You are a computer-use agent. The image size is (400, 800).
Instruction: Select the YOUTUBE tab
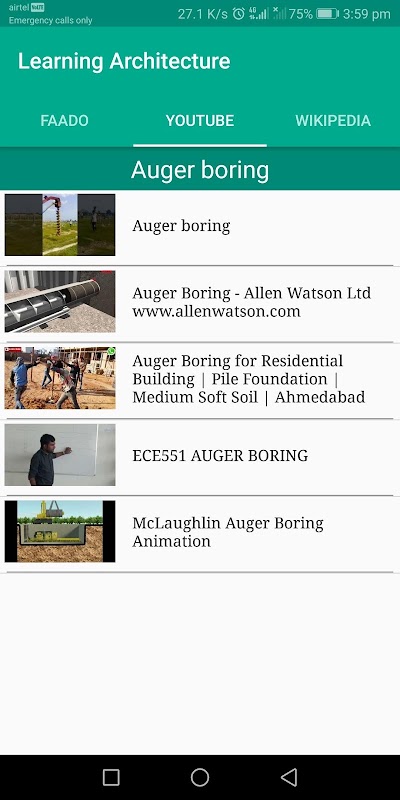click(x=200, y=121)
